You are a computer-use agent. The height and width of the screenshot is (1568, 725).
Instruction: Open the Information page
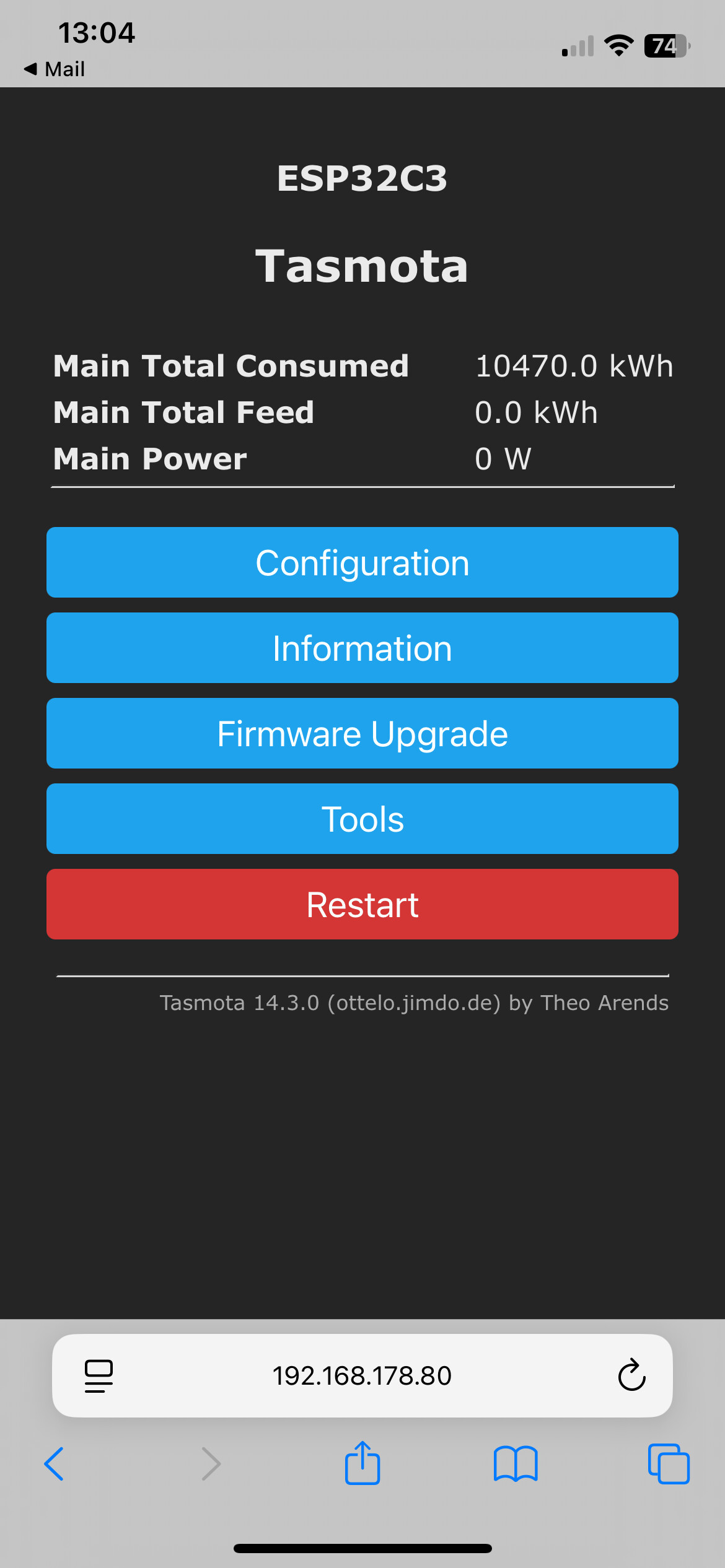[x=362, y=648]
